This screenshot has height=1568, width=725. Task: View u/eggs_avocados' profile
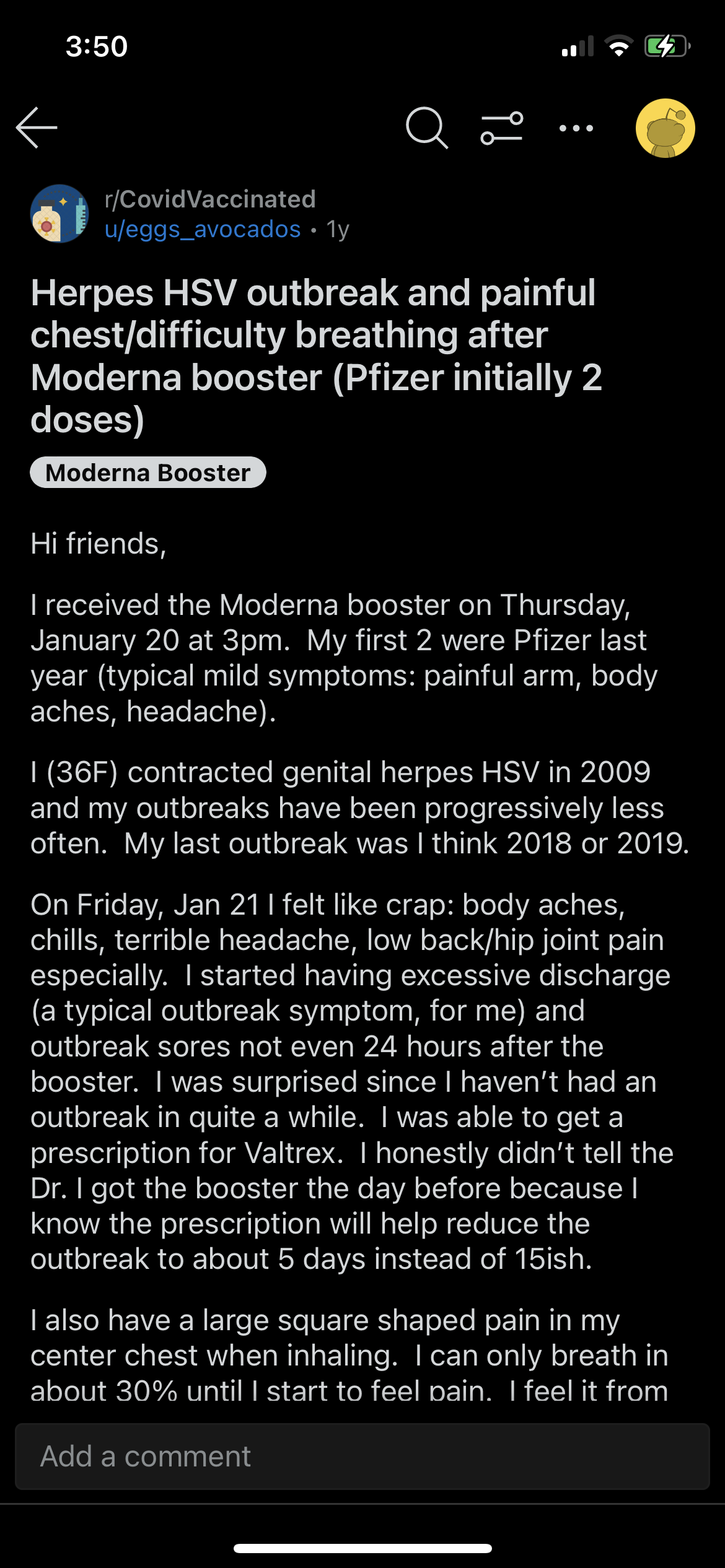[203, 229]
